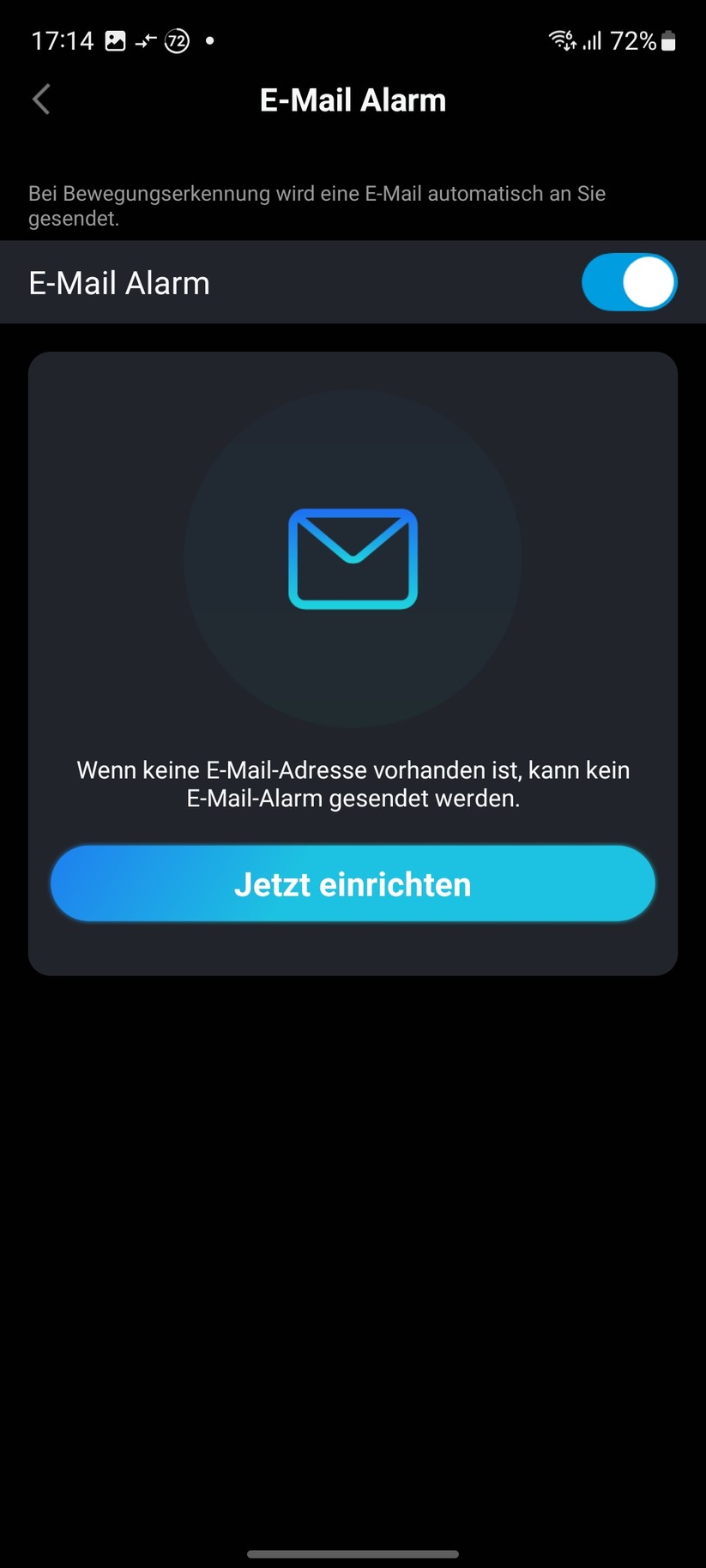This screenshot has width=706, height=1568.
Task: Tap the 72% battery percentage display
Action: [x=635, y=39]
